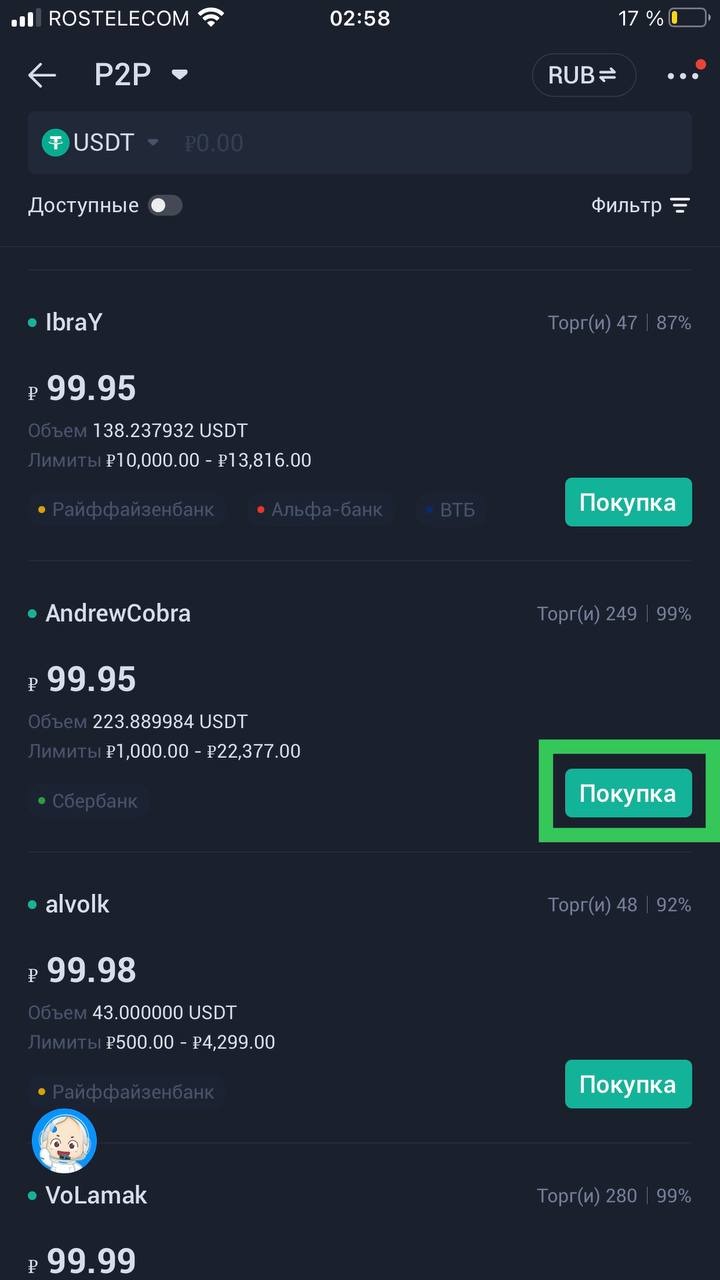This screenshot has width=720, height=1280.
Task: Tap Покупка on alvolk's offer
Action: pyautogui.click(x=628, y=1085)
